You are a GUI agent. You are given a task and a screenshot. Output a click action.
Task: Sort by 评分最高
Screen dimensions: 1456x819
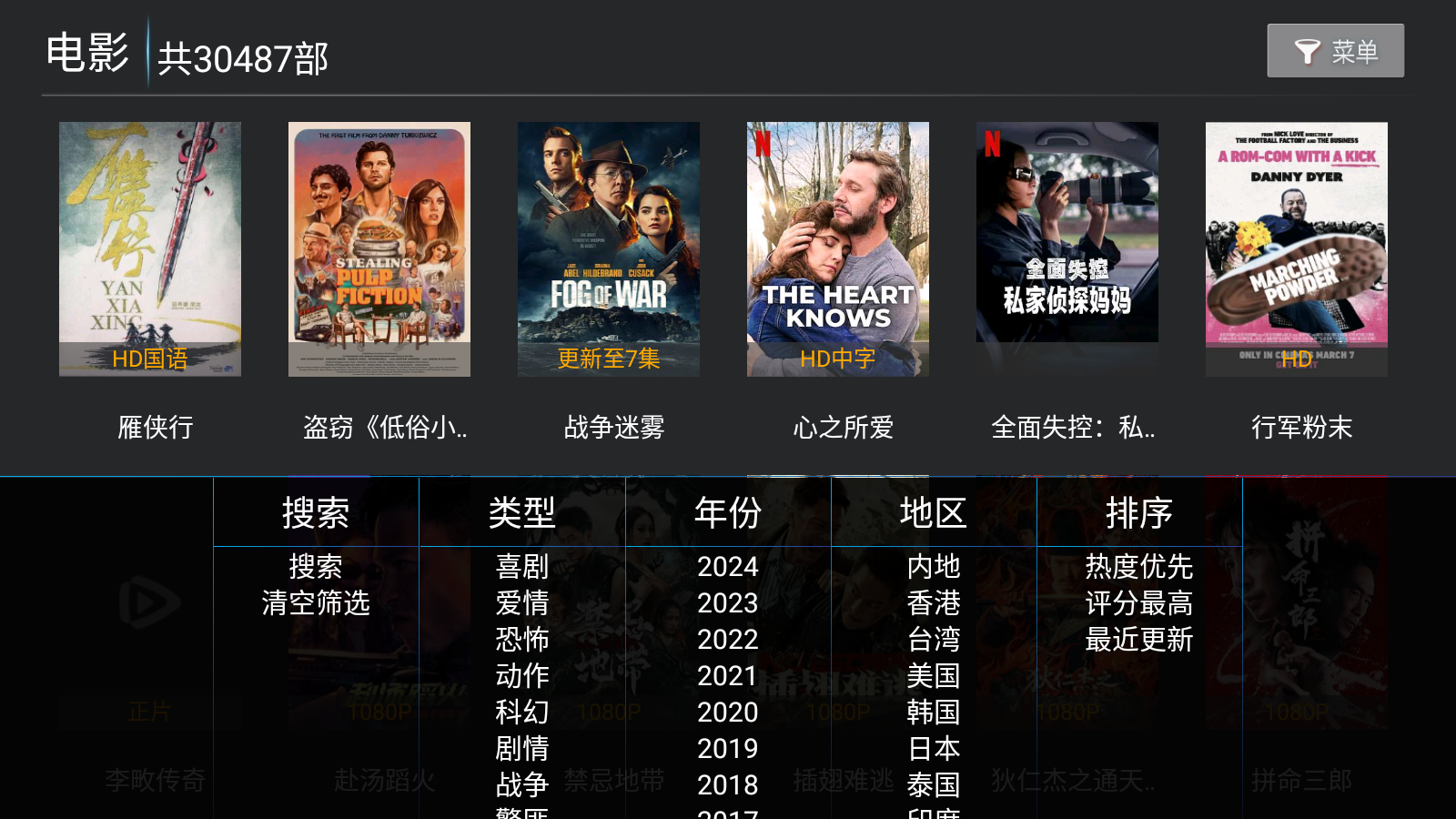1138,603
